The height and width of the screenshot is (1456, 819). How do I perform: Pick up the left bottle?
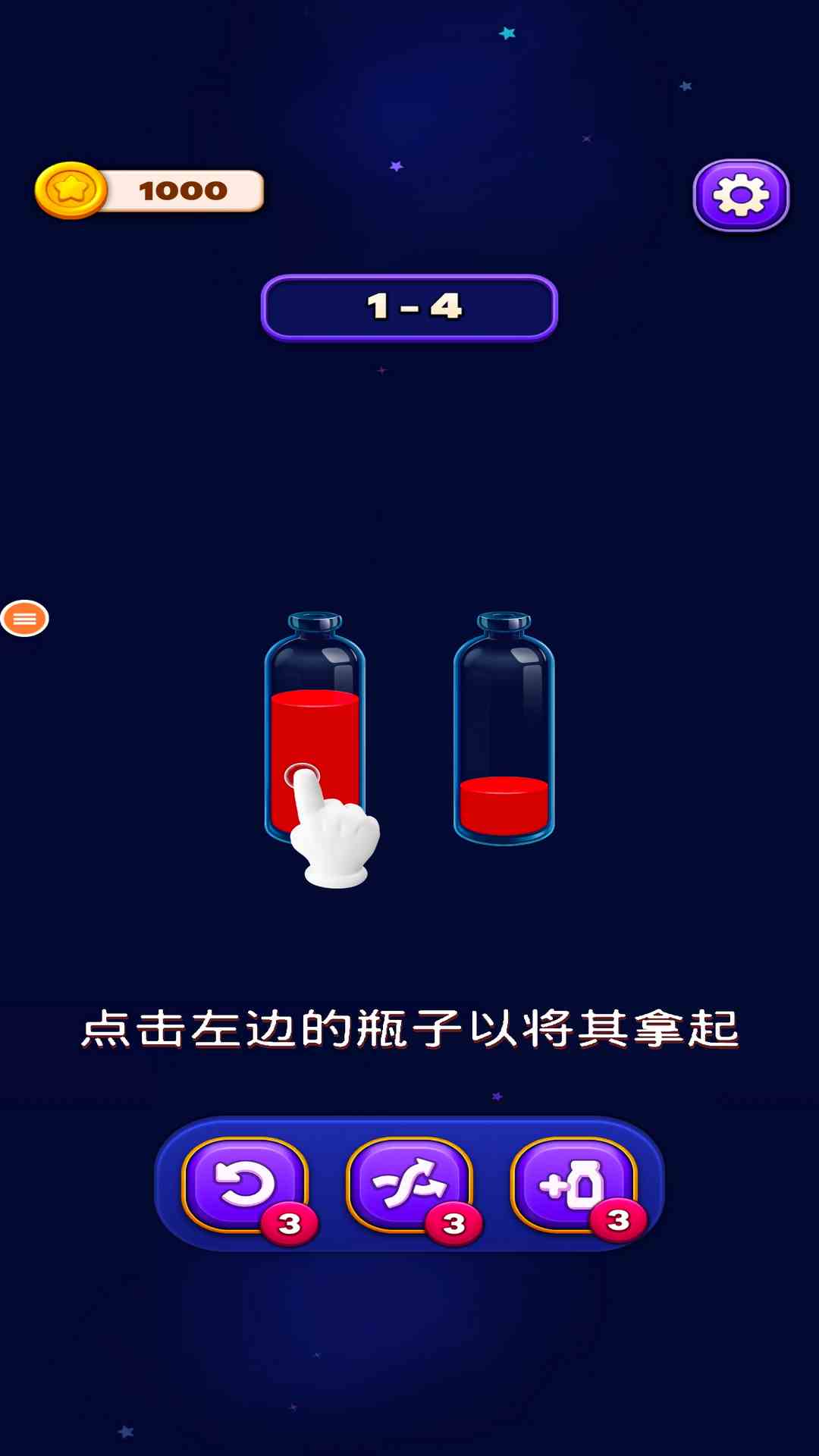[x=315, y=728]
